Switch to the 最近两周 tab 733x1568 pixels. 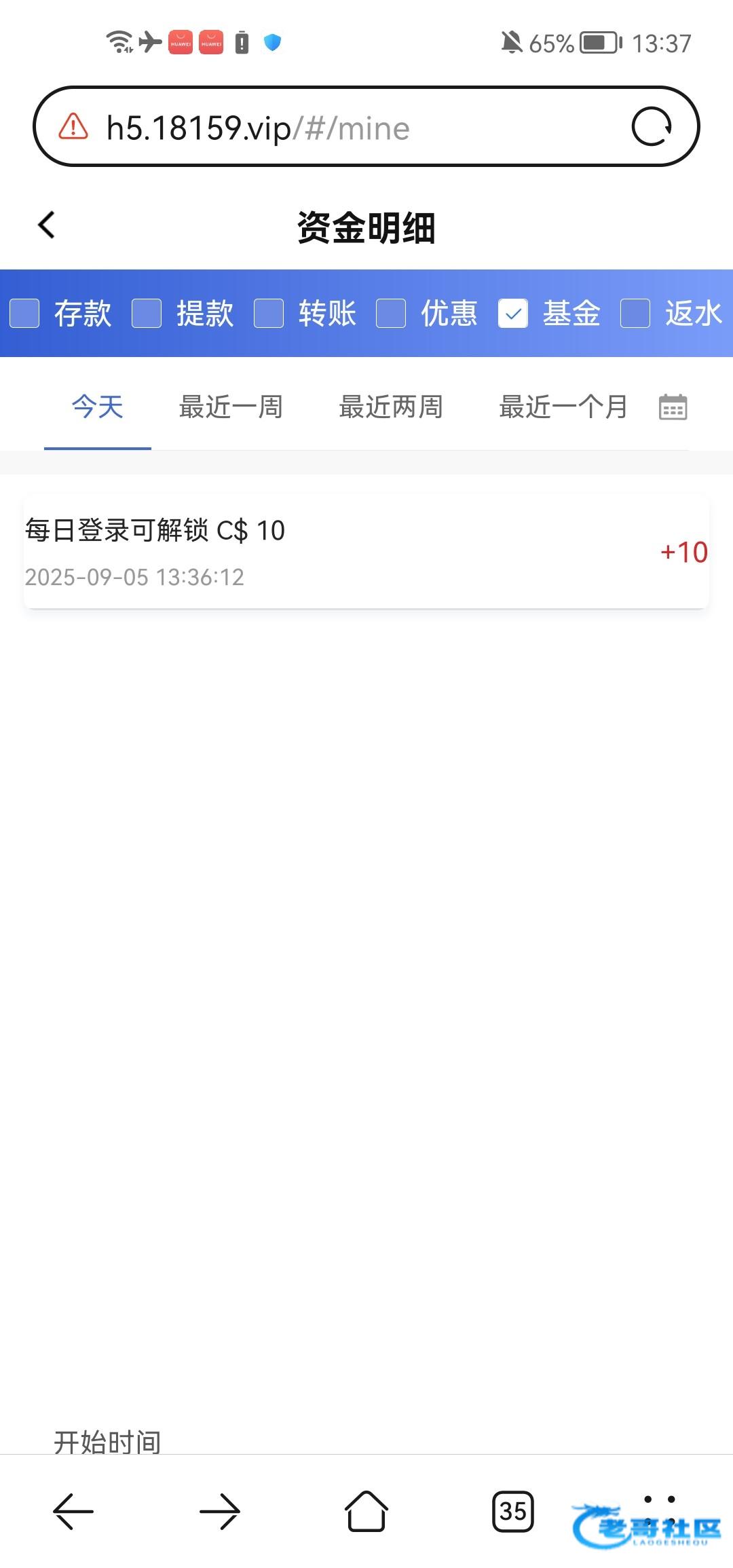pyautogui.click(x=391, y=407)
